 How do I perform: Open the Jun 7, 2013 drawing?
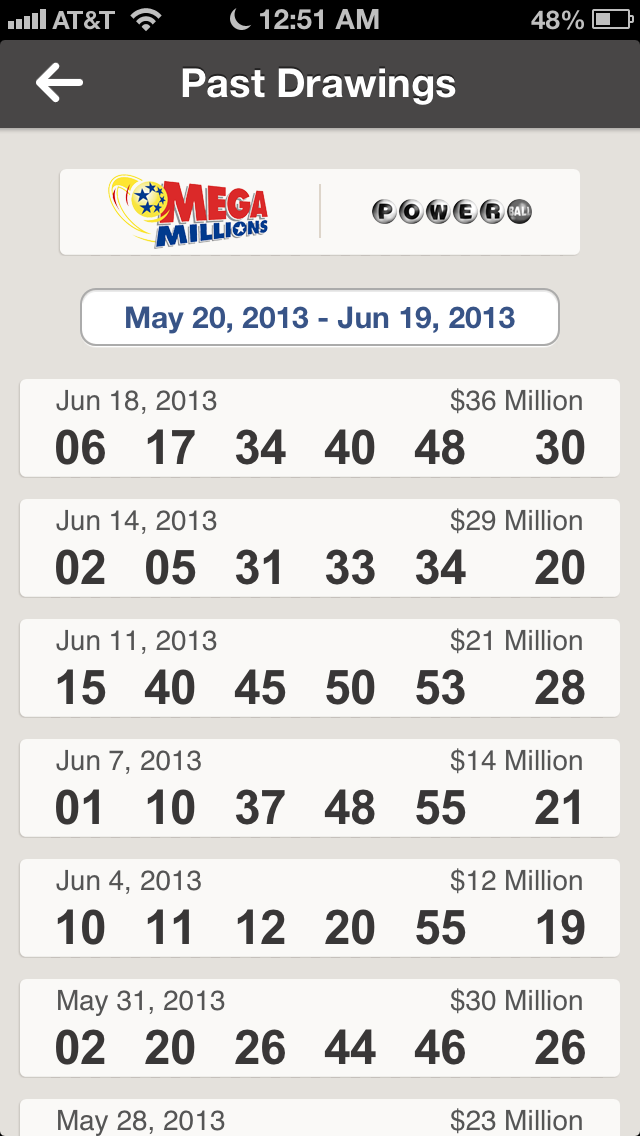(x=319, y=788)
